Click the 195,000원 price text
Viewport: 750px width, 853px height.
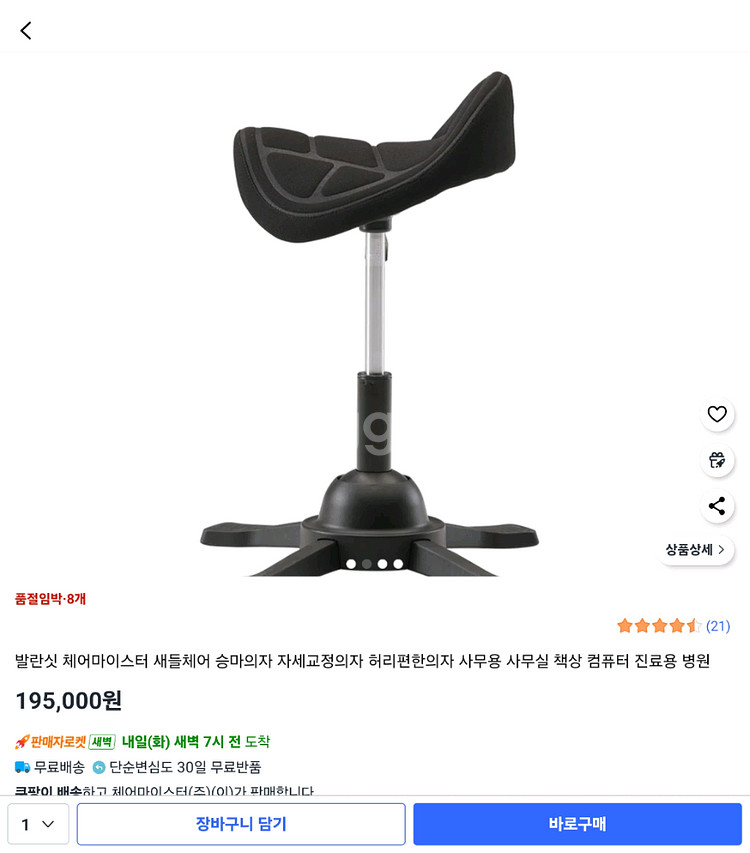pos(64,700)
